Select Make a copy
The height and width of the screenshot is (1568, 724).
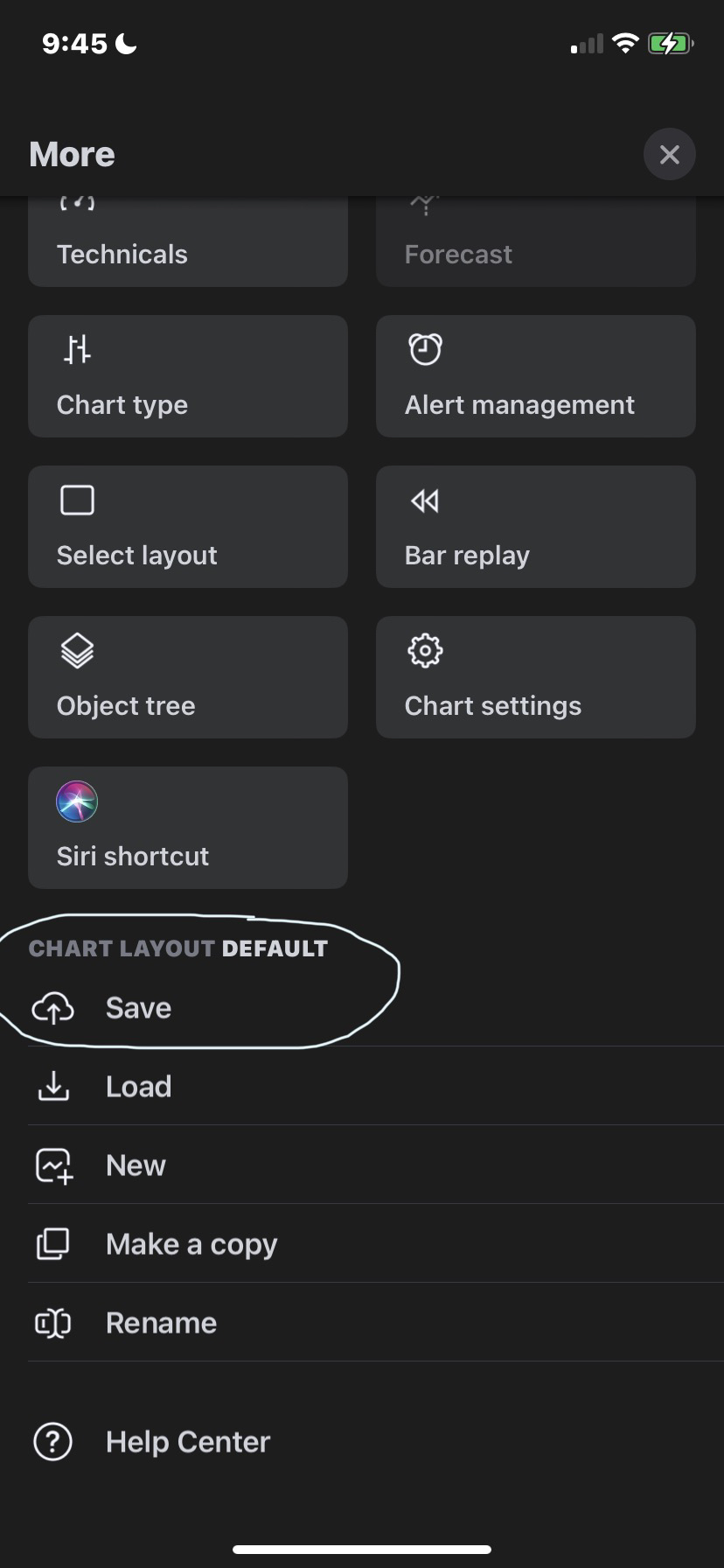tap(191, 1244)
